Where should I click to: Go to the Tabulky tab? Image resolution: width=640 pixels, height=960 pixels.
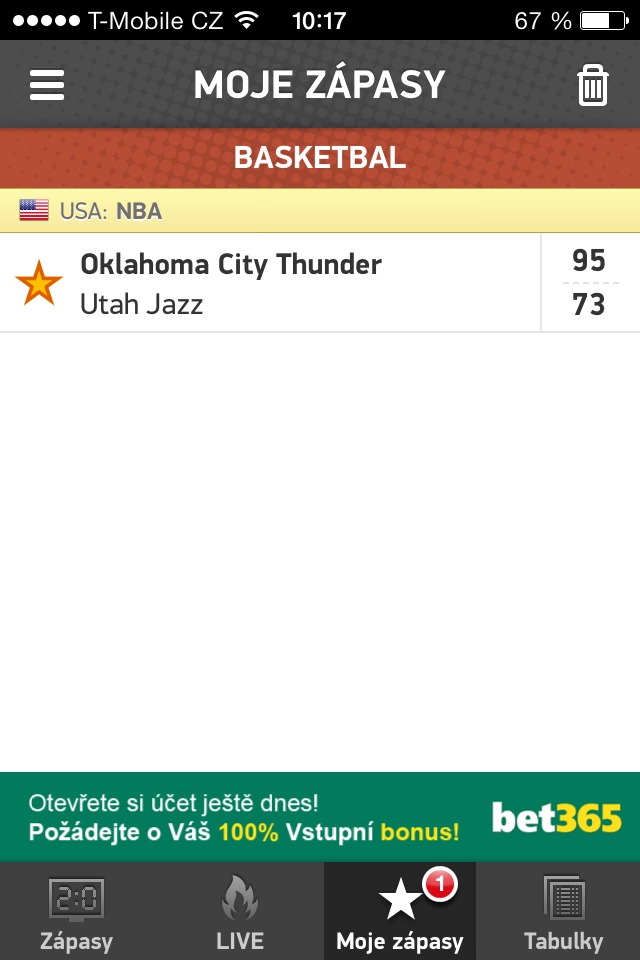pyautogui.click(x=563, y=912)
